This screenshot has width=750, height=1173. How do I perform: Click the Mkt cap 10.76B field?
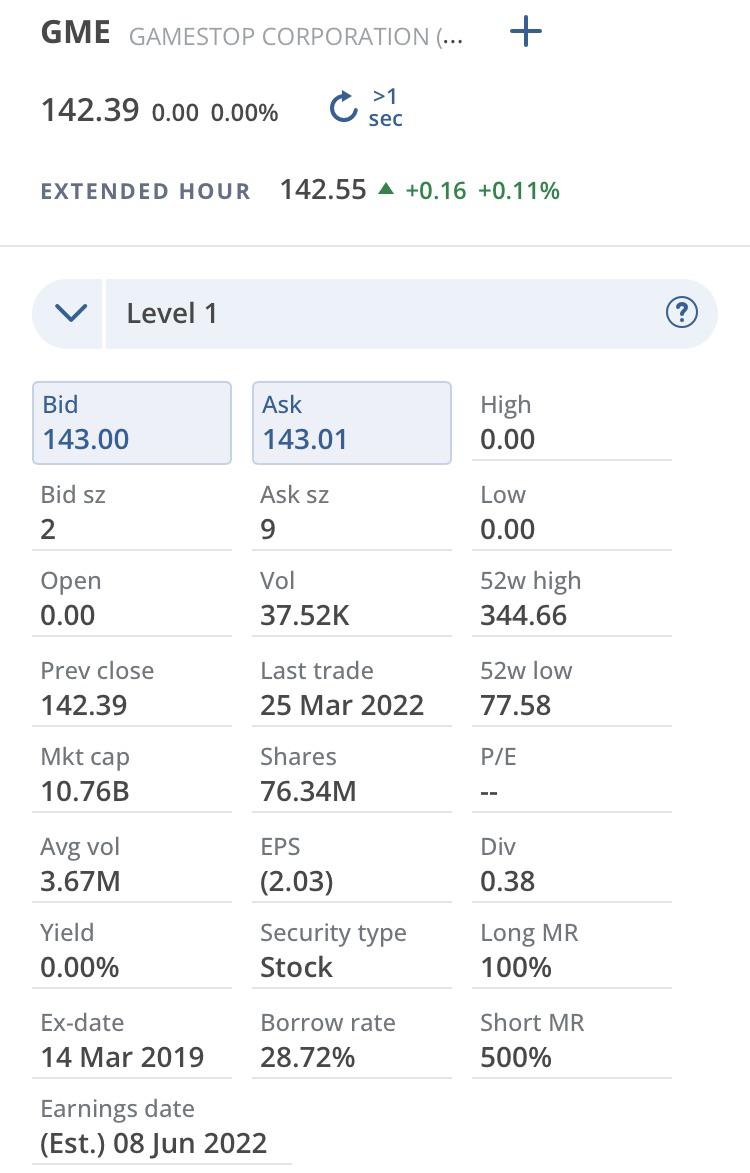[85, 791]
